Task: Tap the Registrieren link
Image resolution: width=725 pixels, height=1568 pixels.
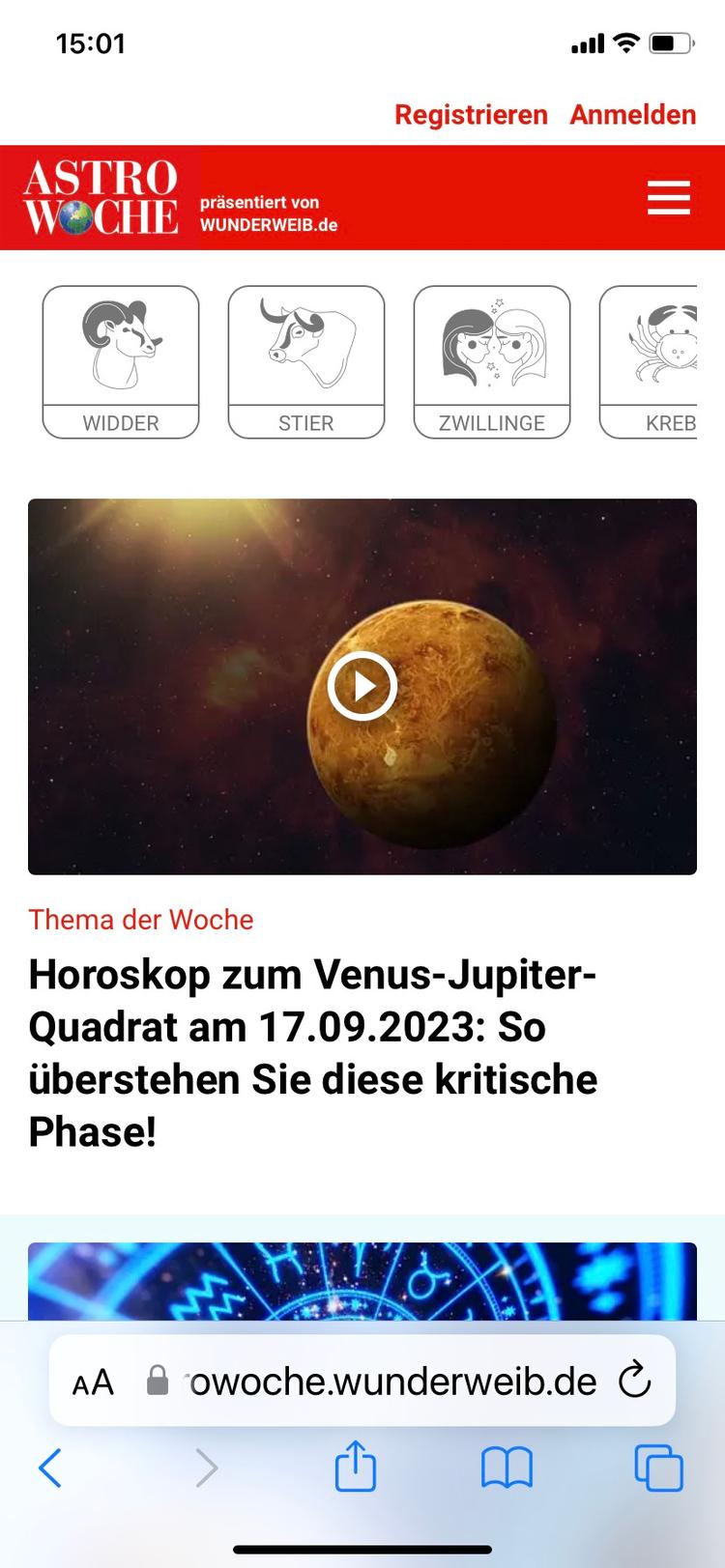Action: 471,114
